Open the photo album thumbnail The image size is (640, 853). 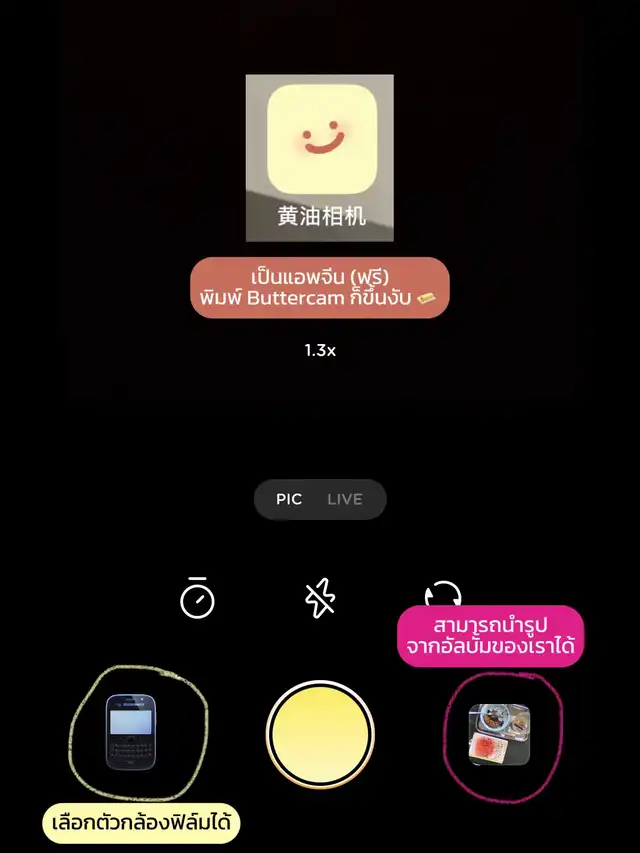point(500,735)
